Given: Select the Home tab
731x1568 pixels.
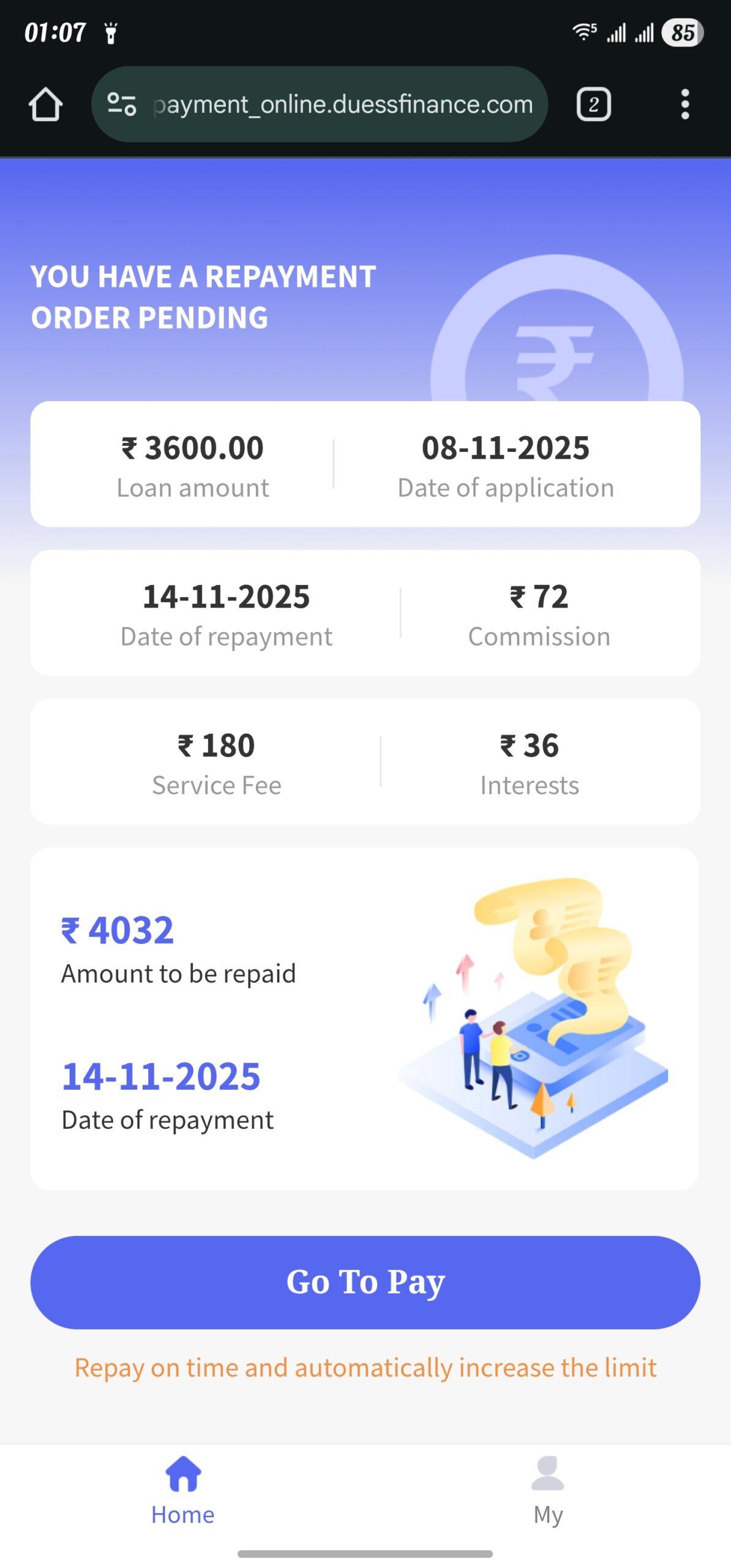Looking at the screenshot, I should click(182, 1490).
